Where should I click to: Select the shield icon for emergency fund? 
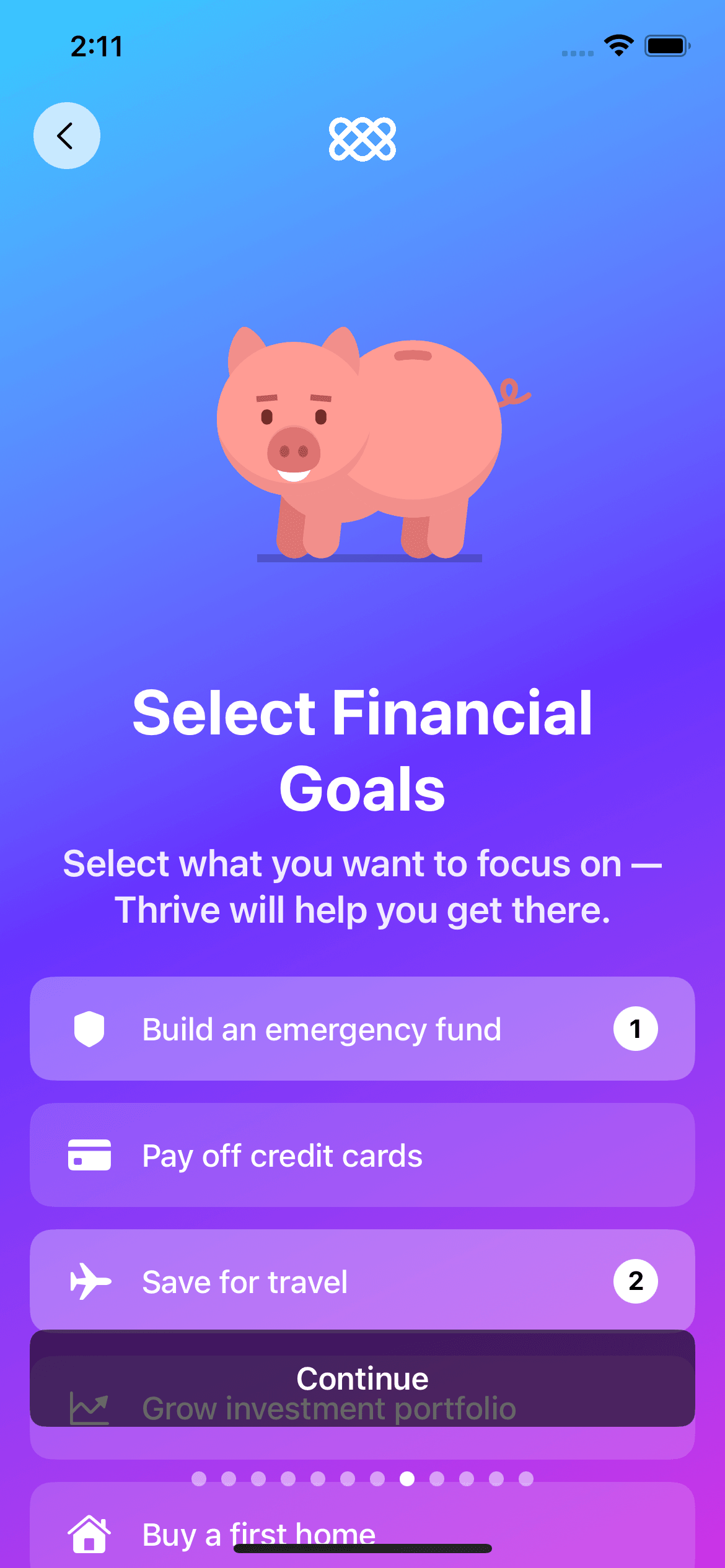click(x=89, y=1029)
